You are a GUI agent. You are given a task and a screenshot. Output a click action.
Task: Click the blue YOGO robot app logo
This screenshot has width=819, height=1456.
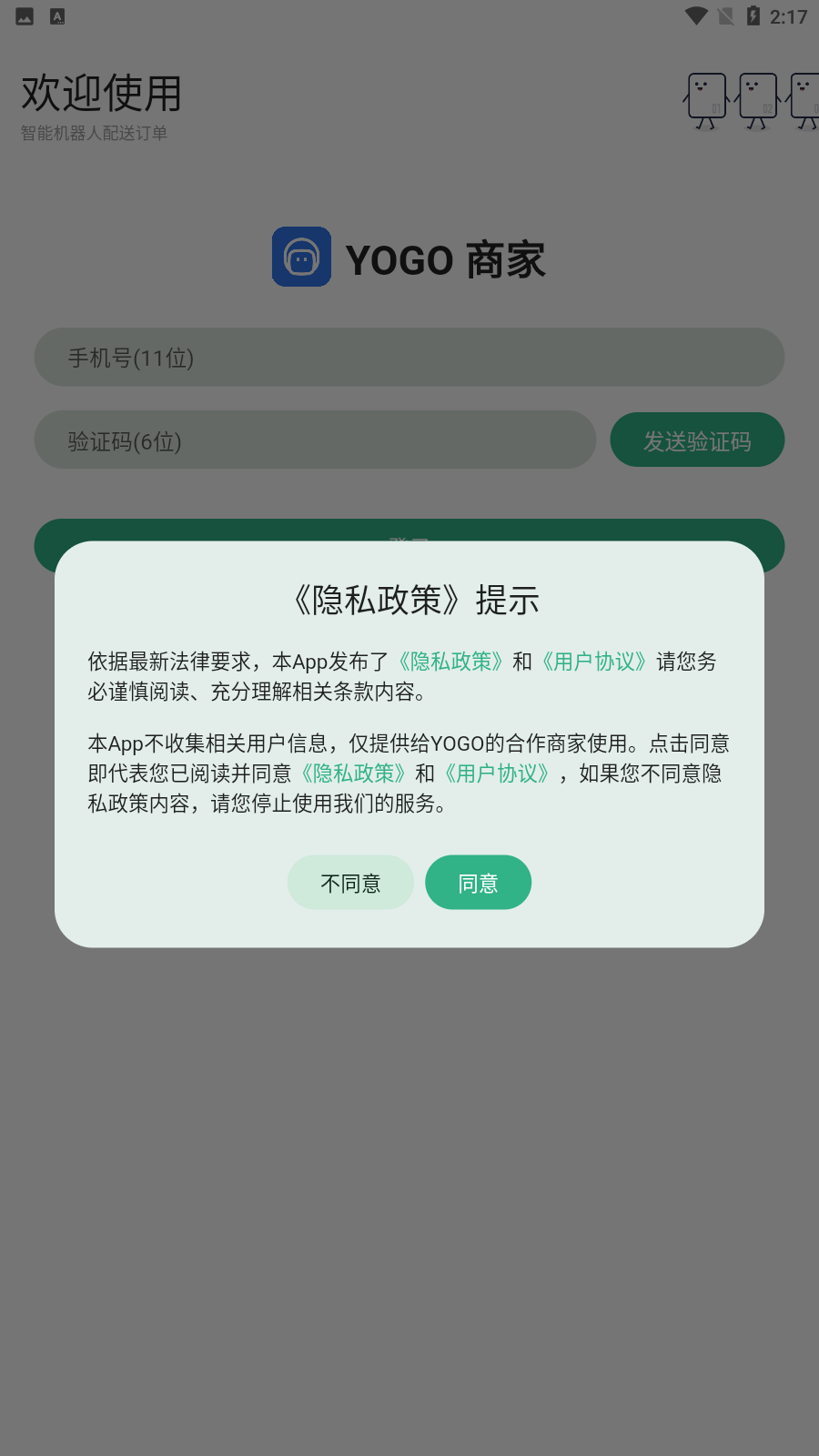(x=301, y=258)
